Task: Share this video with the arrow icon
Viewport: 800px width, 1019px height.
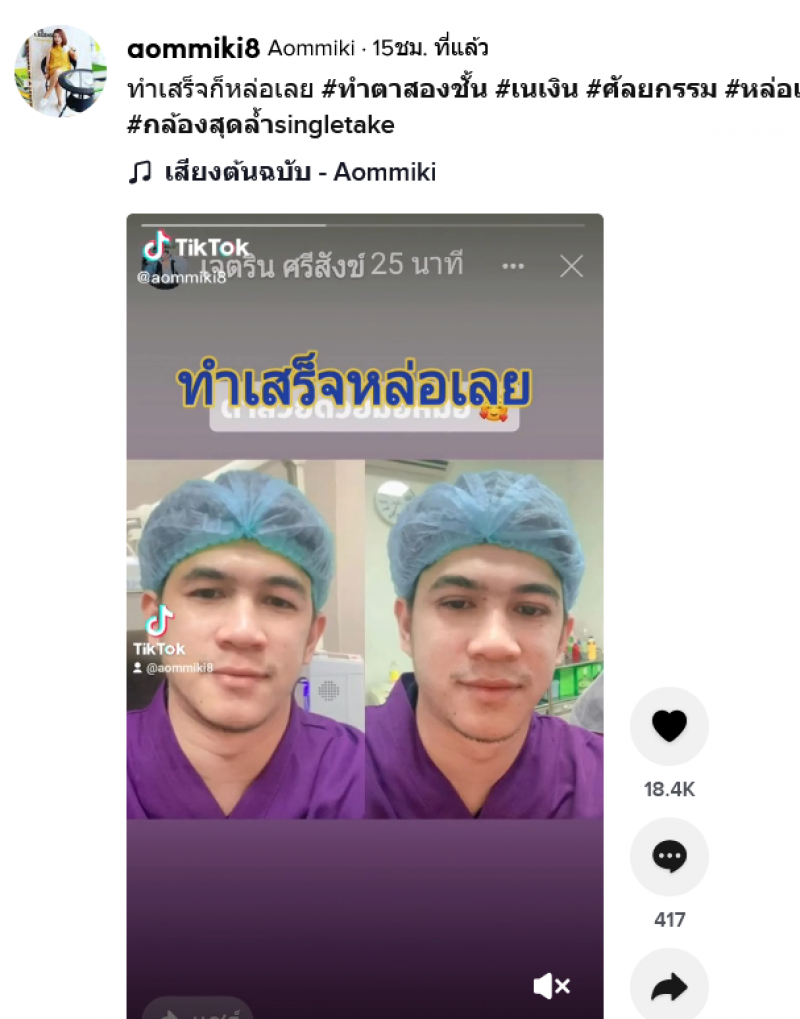Action: tap(669, 986)
